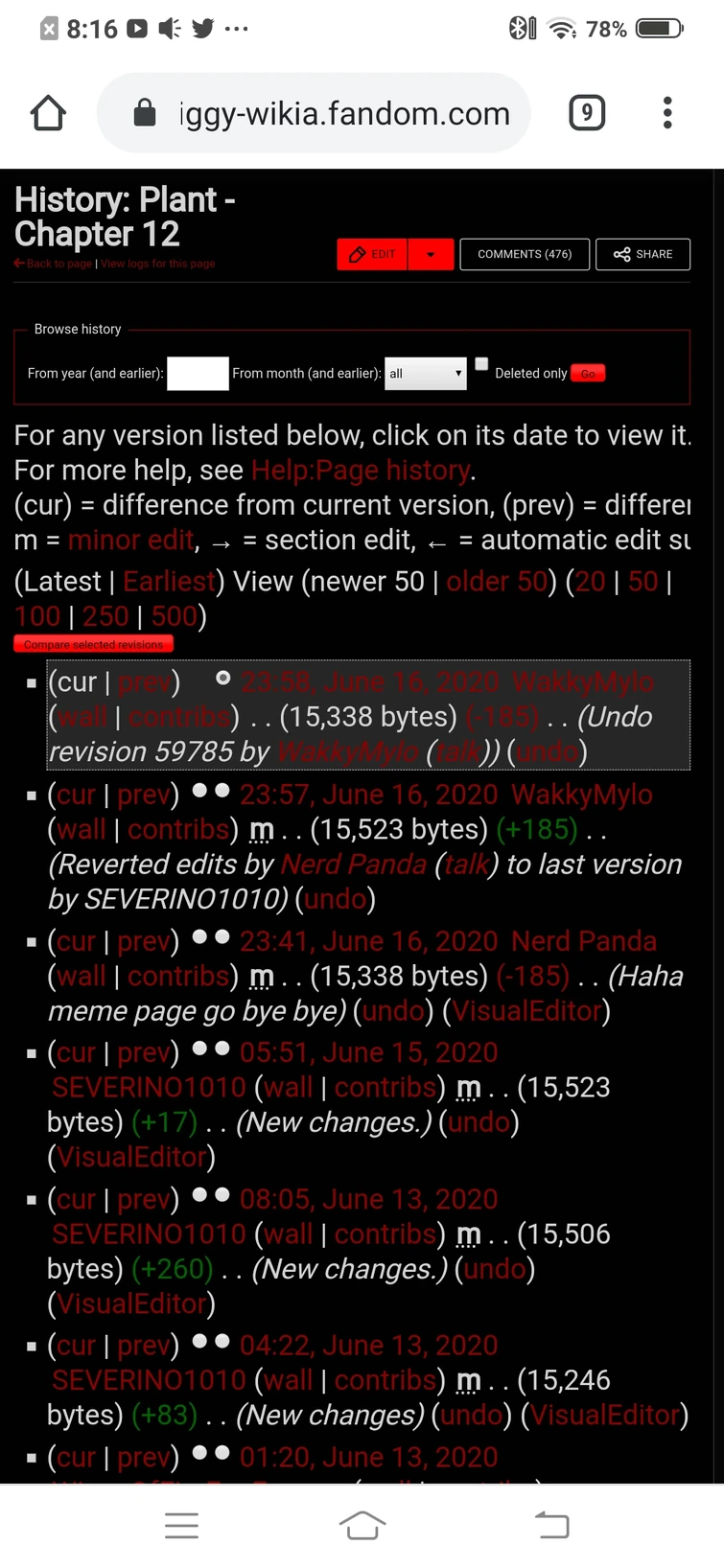Click the Go button in Browse history

pyautogui.click(x=588, y=373)
